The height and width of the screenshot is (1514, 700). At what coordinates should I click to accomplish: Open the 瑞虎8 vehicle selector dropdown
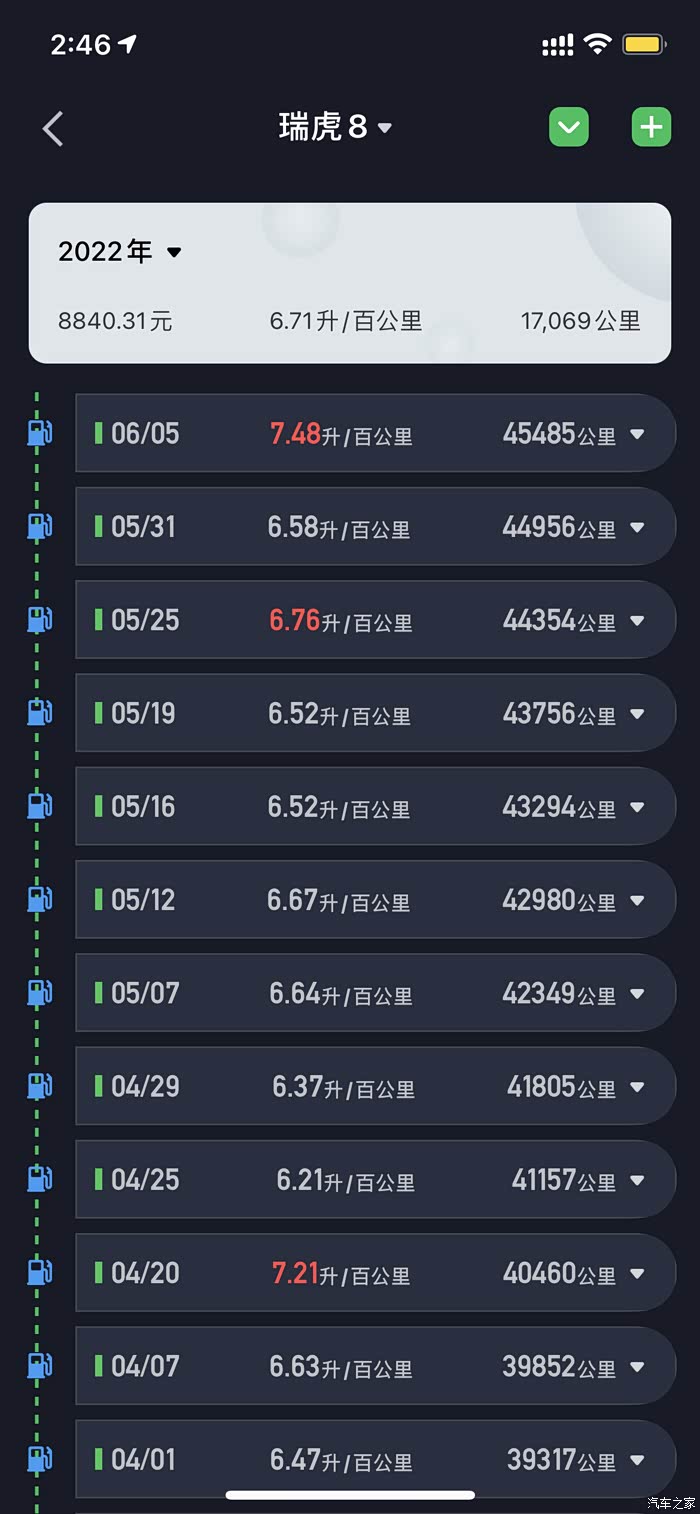335,128
